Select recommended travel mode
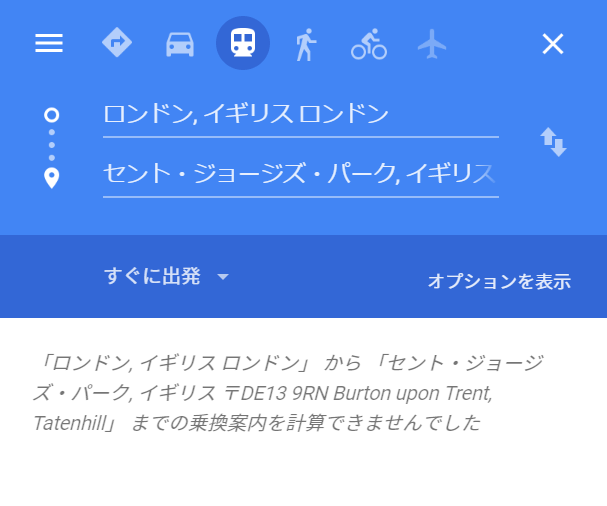Screen dimensions: 607x506 [117, 43]
